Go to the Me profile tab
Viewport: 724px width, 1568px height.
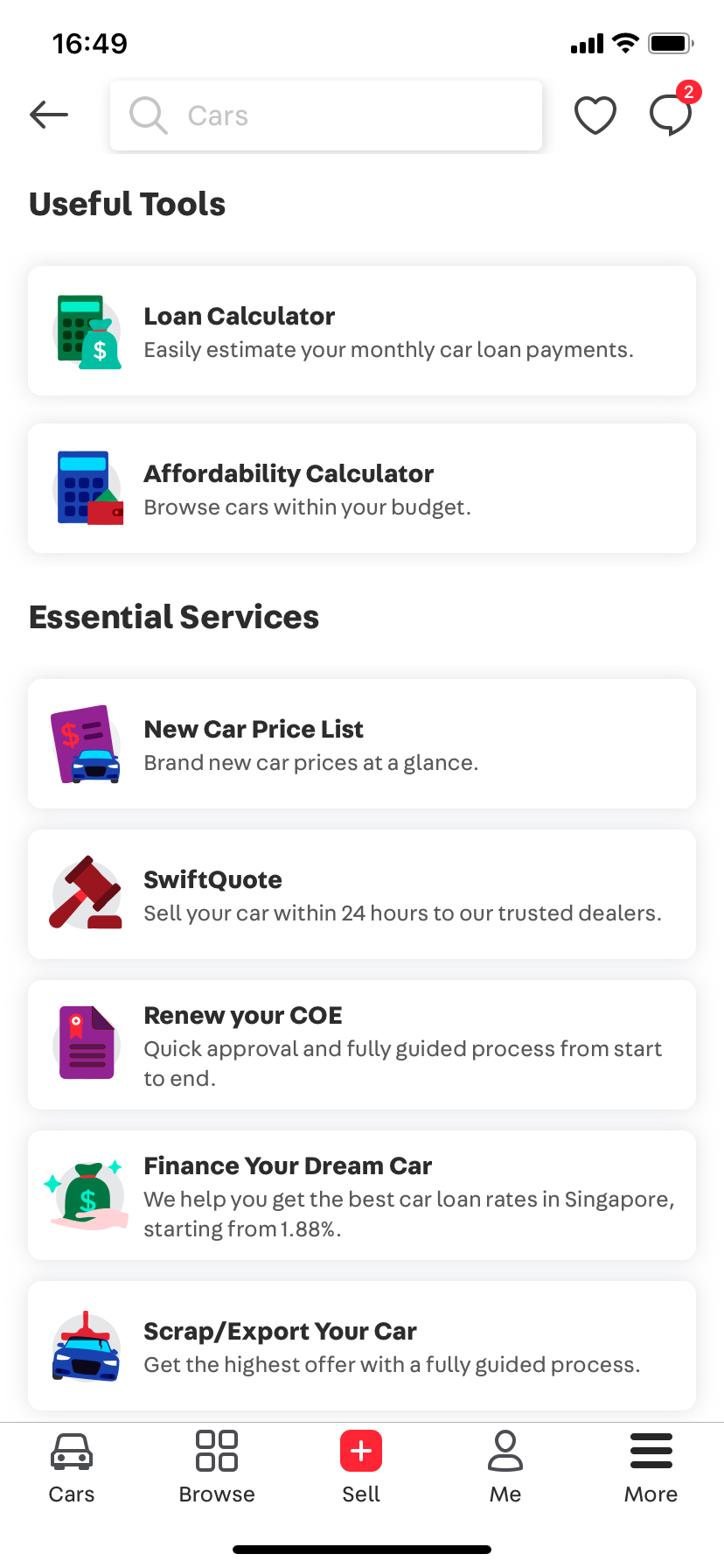click(505, 1468)
